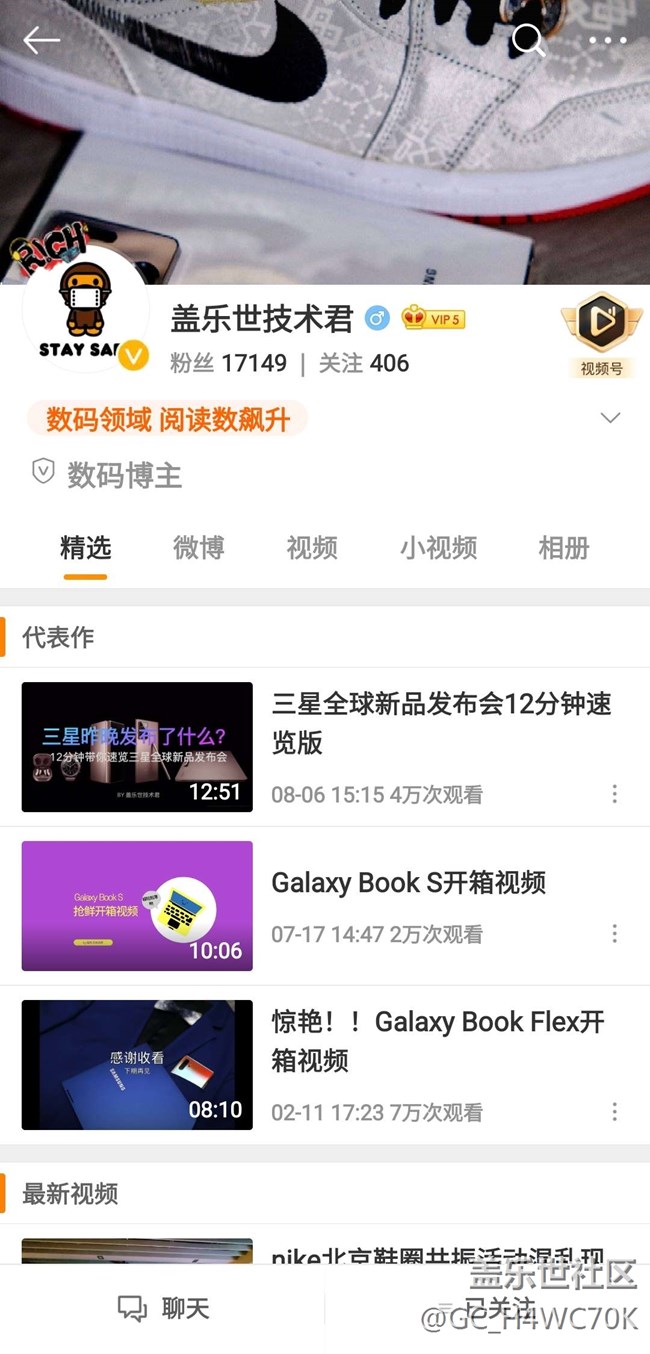The height and width of the screenshot is (1354, 650).
Task: Select the 精选 tab
Action: click(85, 548)
